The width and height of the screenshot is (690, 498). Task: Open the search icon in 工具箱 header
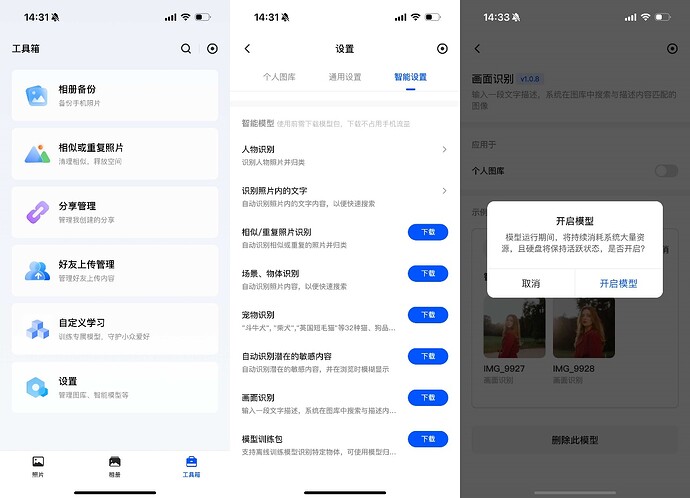tap(186, 48)
